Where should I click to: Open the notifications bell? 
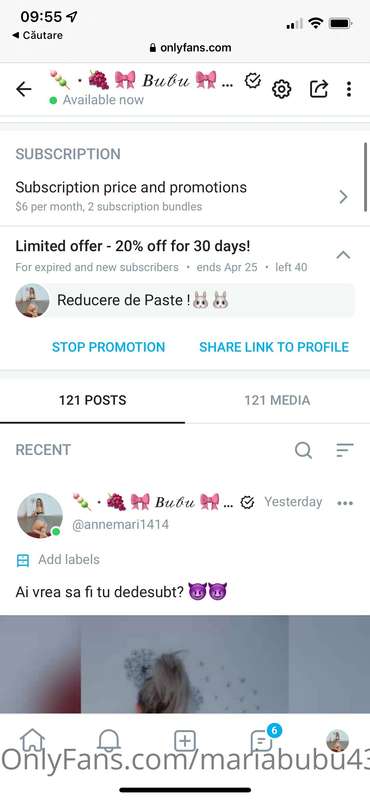click(x=109, y=740)
